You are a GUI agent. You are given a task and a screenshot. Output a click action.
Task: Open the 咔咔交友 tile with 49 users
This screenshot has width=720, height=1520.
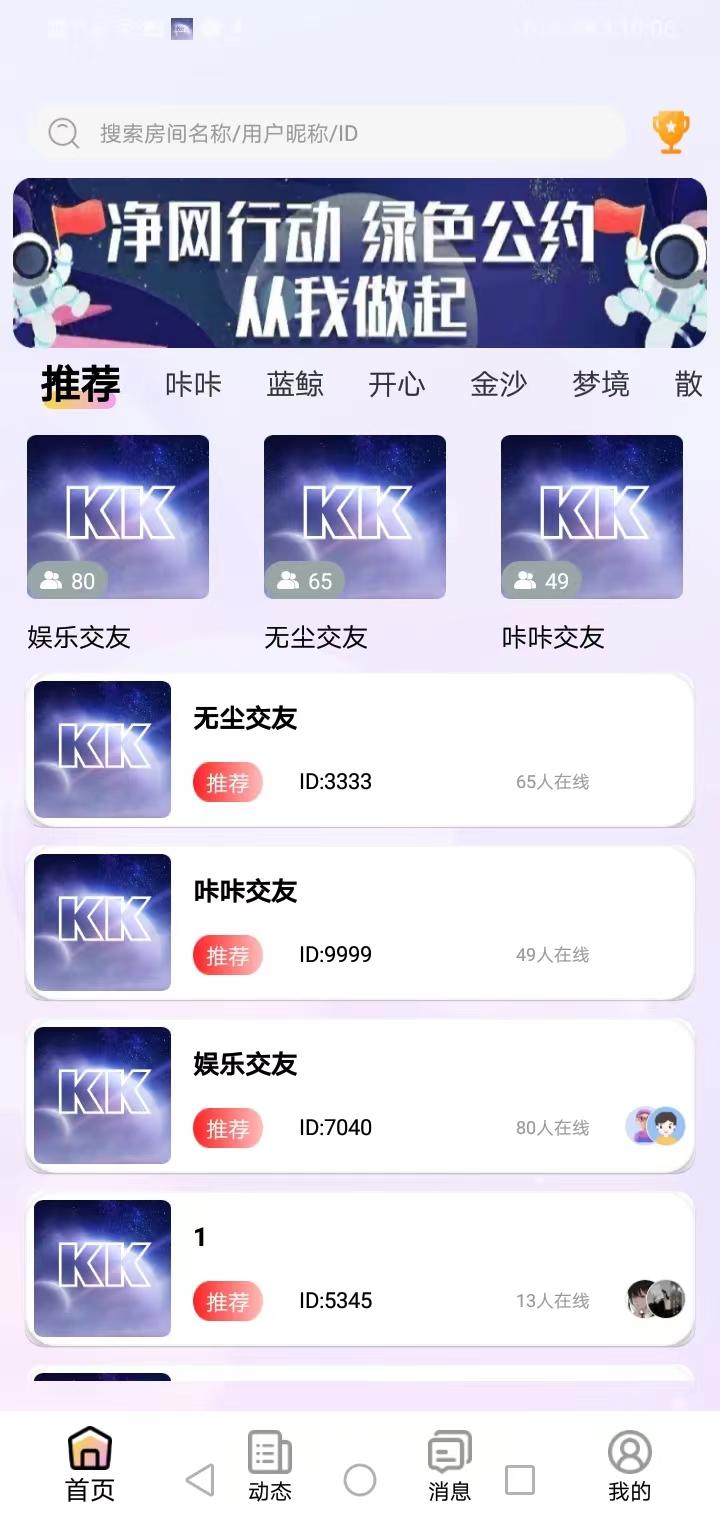pos(592,517)
